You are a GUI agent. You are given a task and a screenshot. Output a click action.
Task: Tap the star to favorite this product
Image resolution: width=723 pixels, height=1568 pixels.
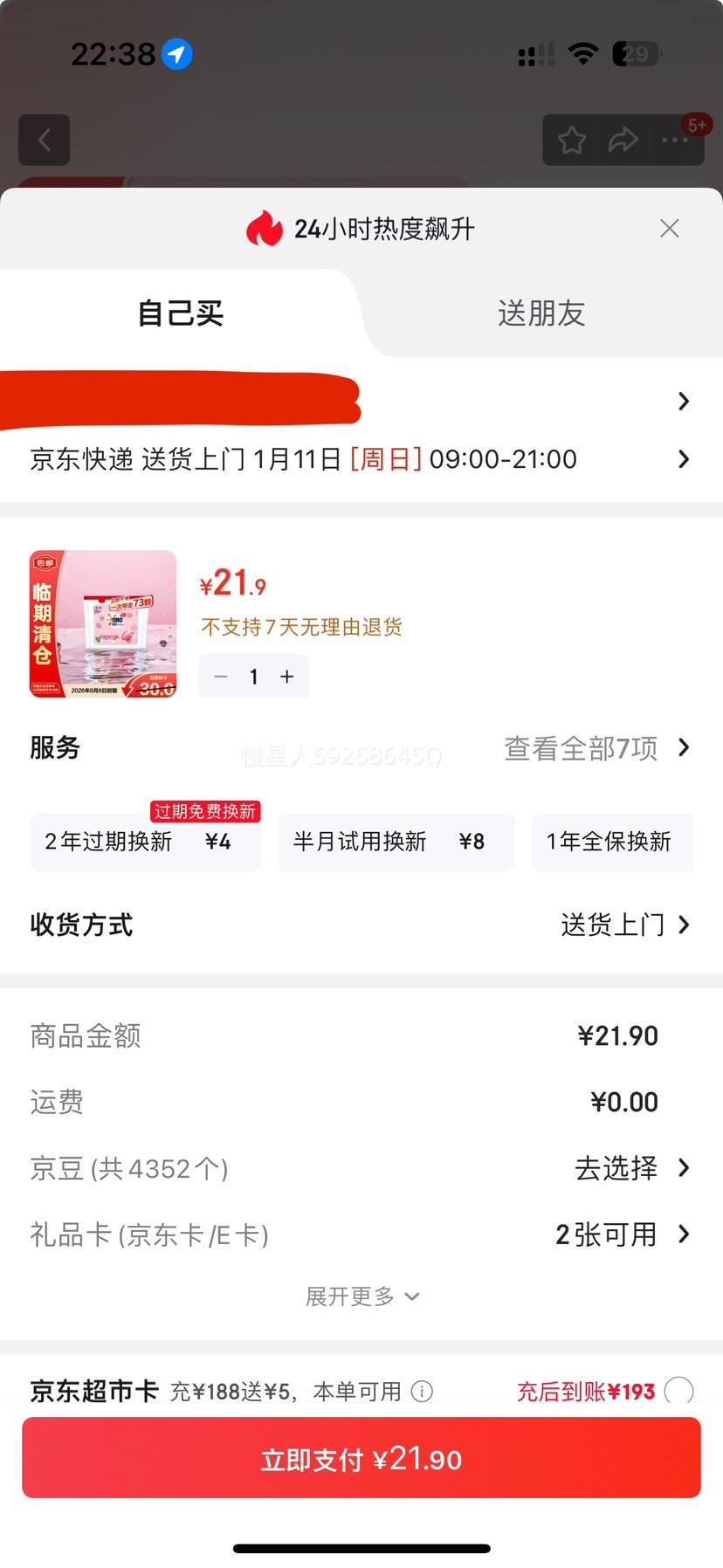click(x=572, y=139)
